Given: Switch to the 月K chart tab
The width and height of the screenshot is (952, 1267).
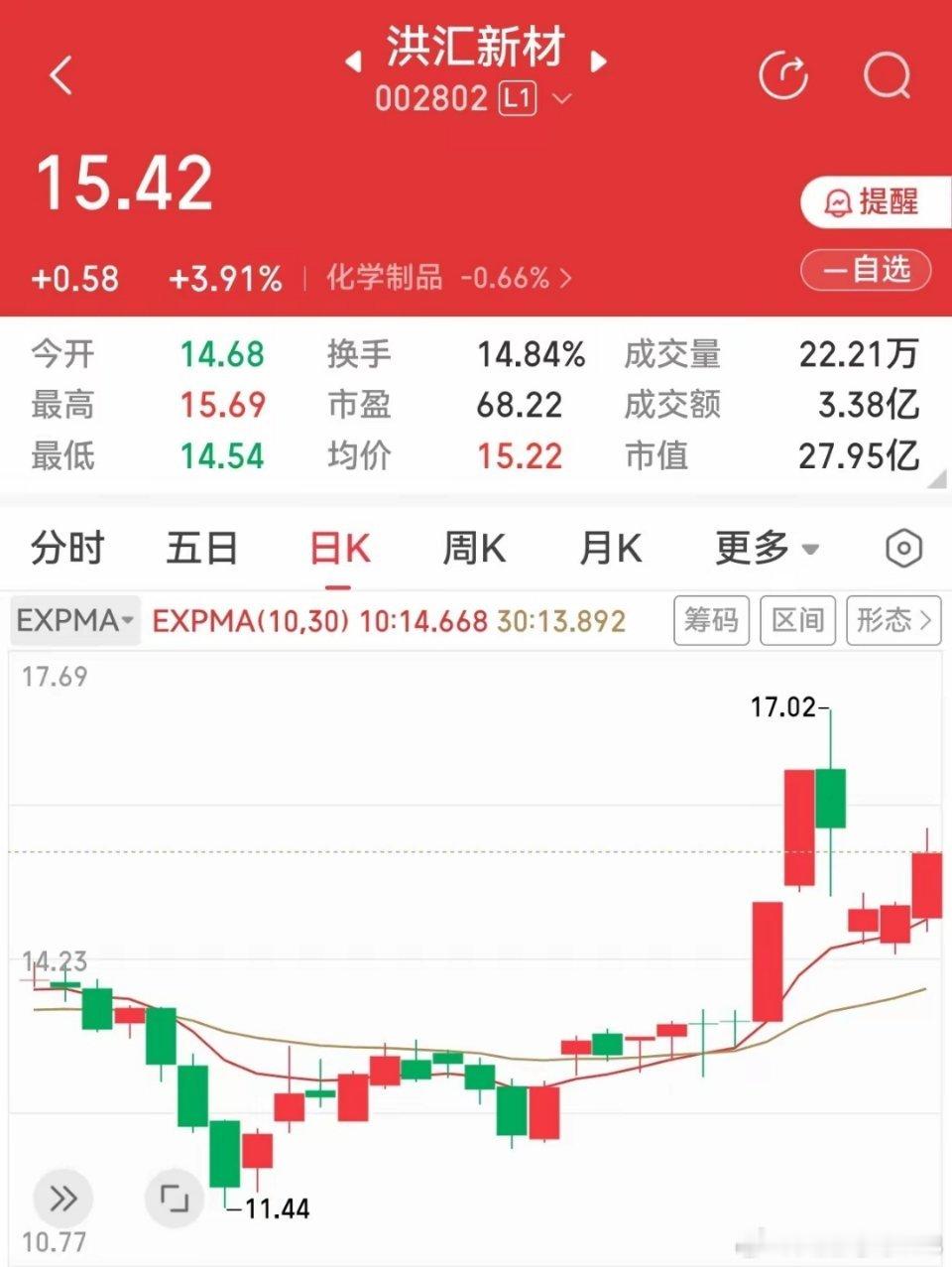Looking at the screenshot, I should point(610,548).
